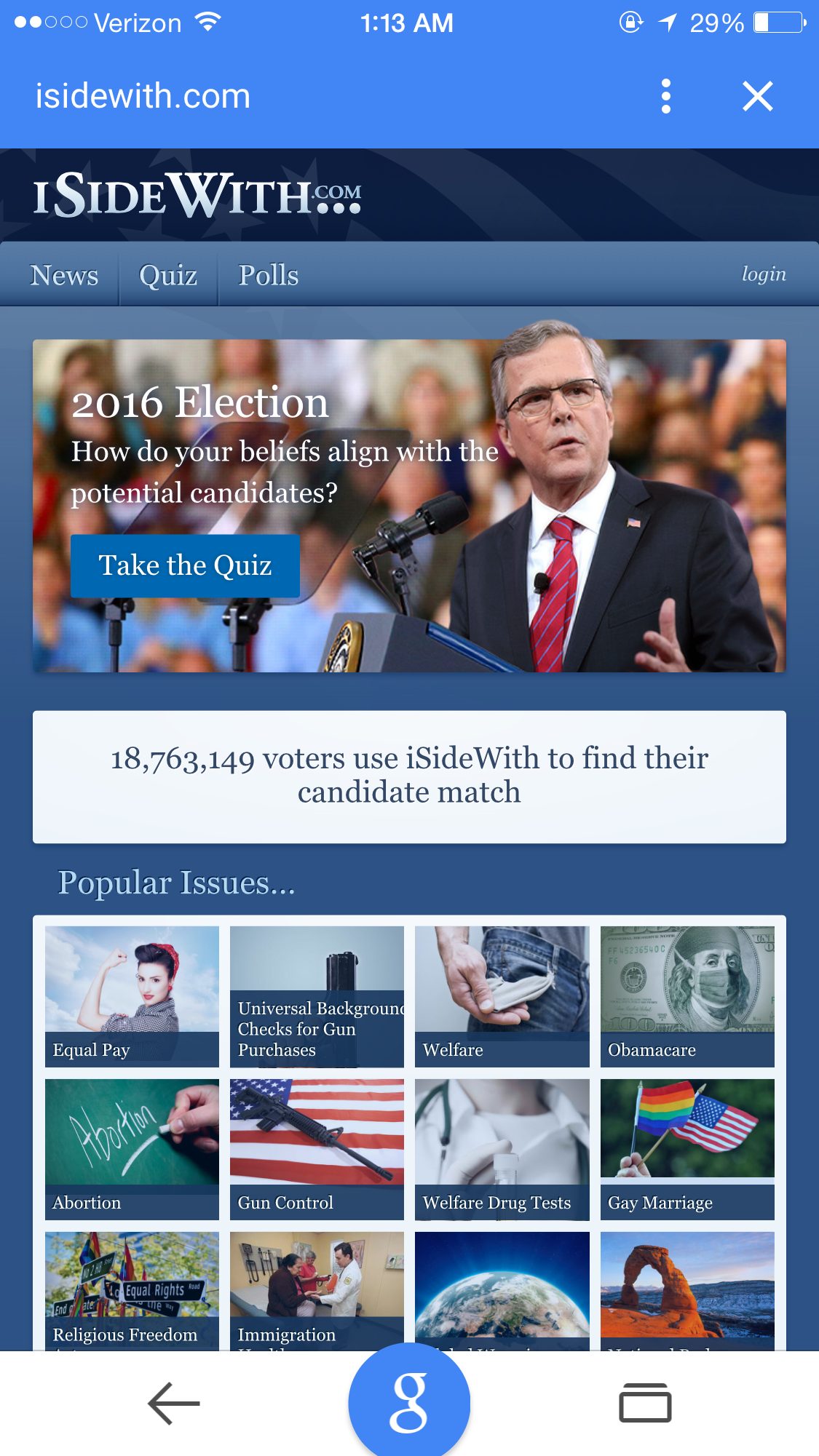The height and width of the screenshot is (1456, 819).
Task: View Universal Background Checks for Gun Purchases
Action: pyautogui.click(x=317, y=995)
